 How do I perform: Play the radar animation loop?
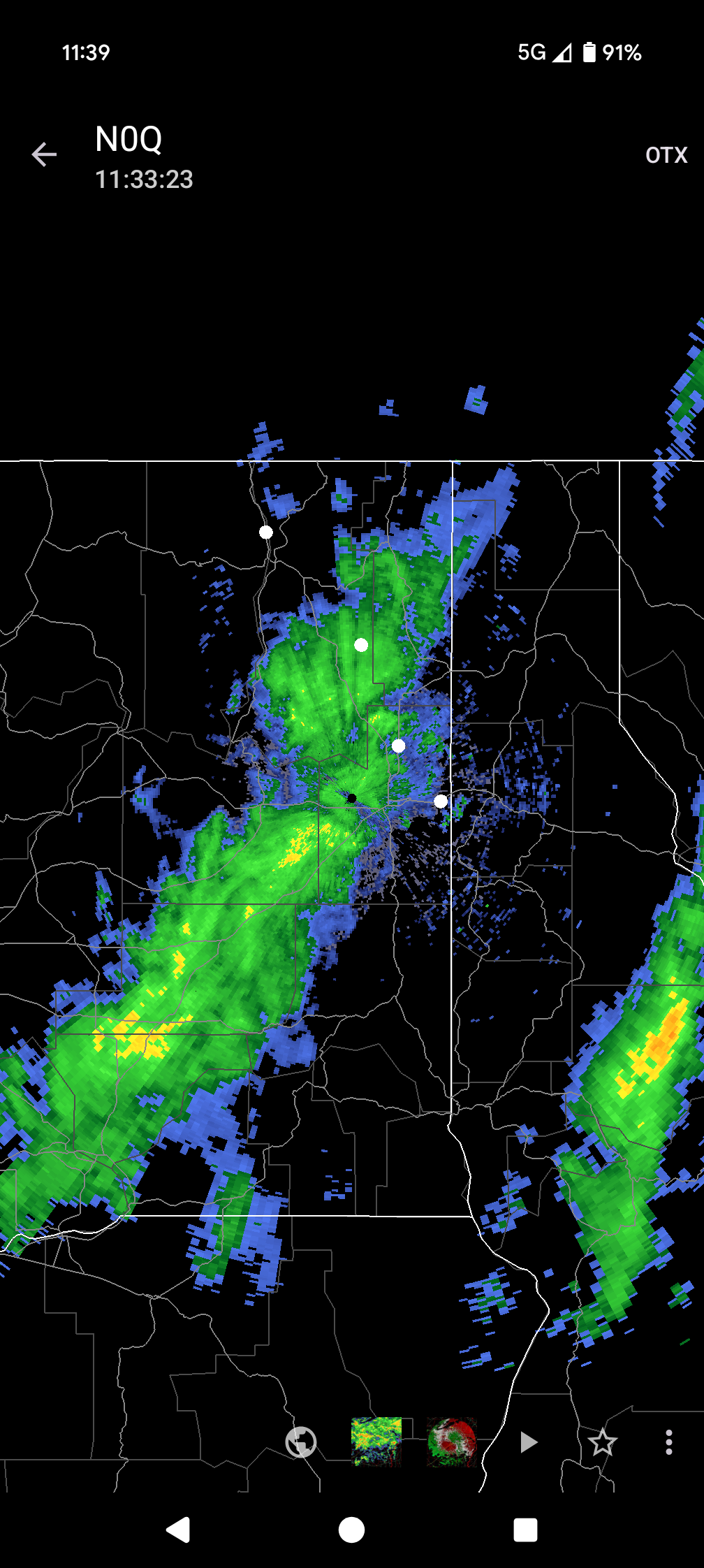pos(528,1442)
